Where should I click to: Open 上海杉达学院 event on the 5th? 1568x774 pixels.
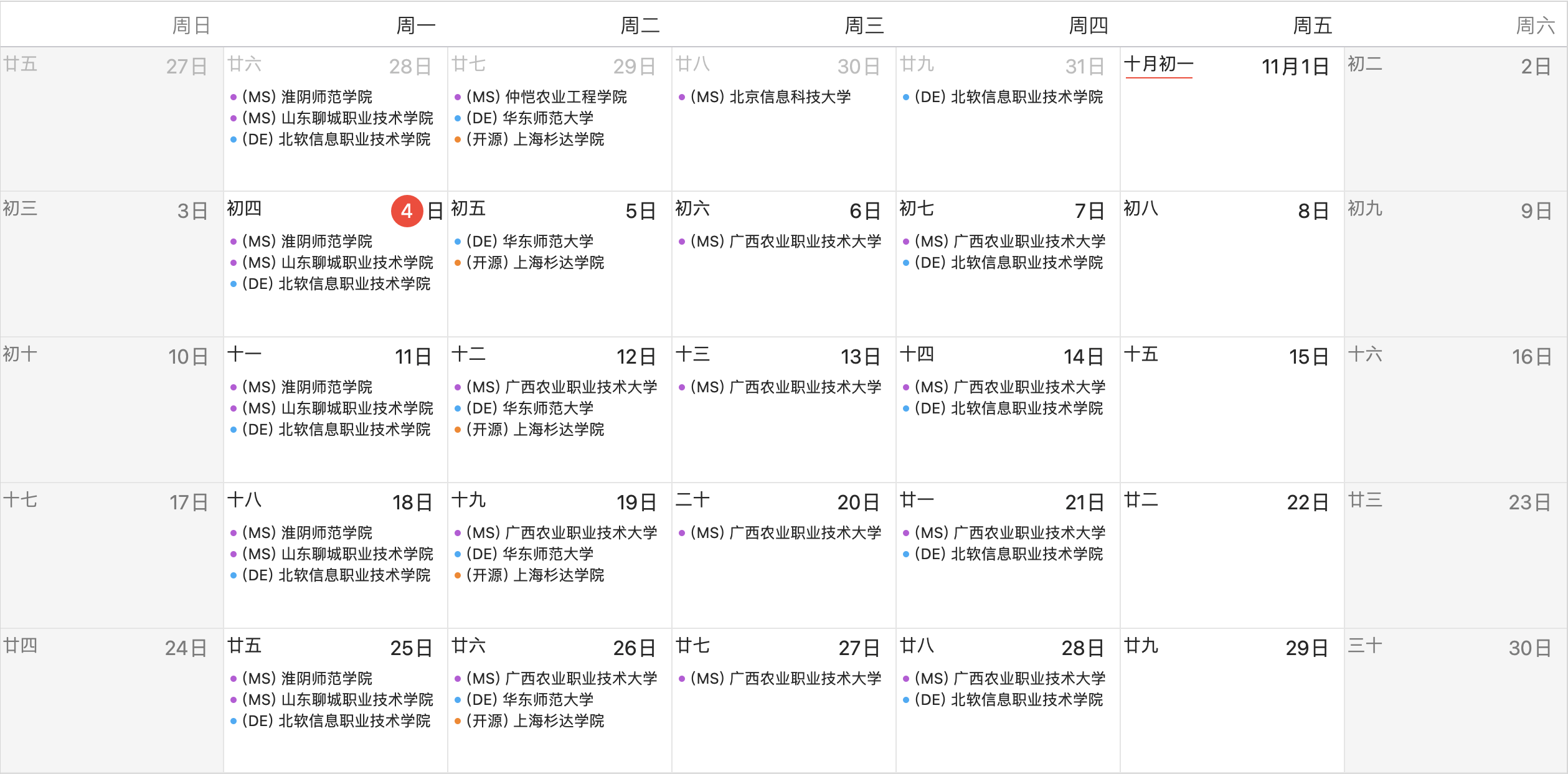[x=534, y=263]
